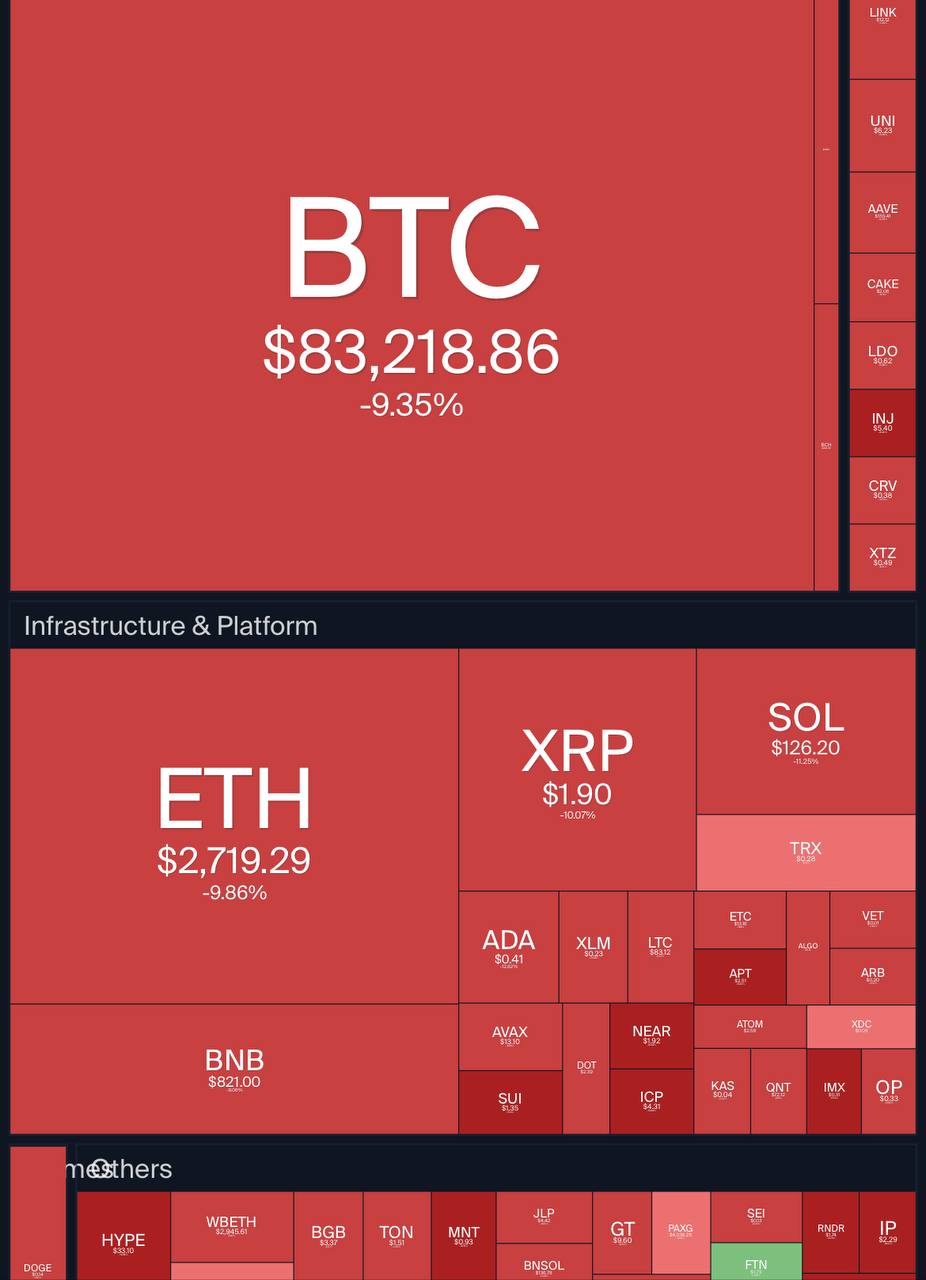Tap the SUI tile
This screenshot has width=926, height=1280.
(510, 1102)
